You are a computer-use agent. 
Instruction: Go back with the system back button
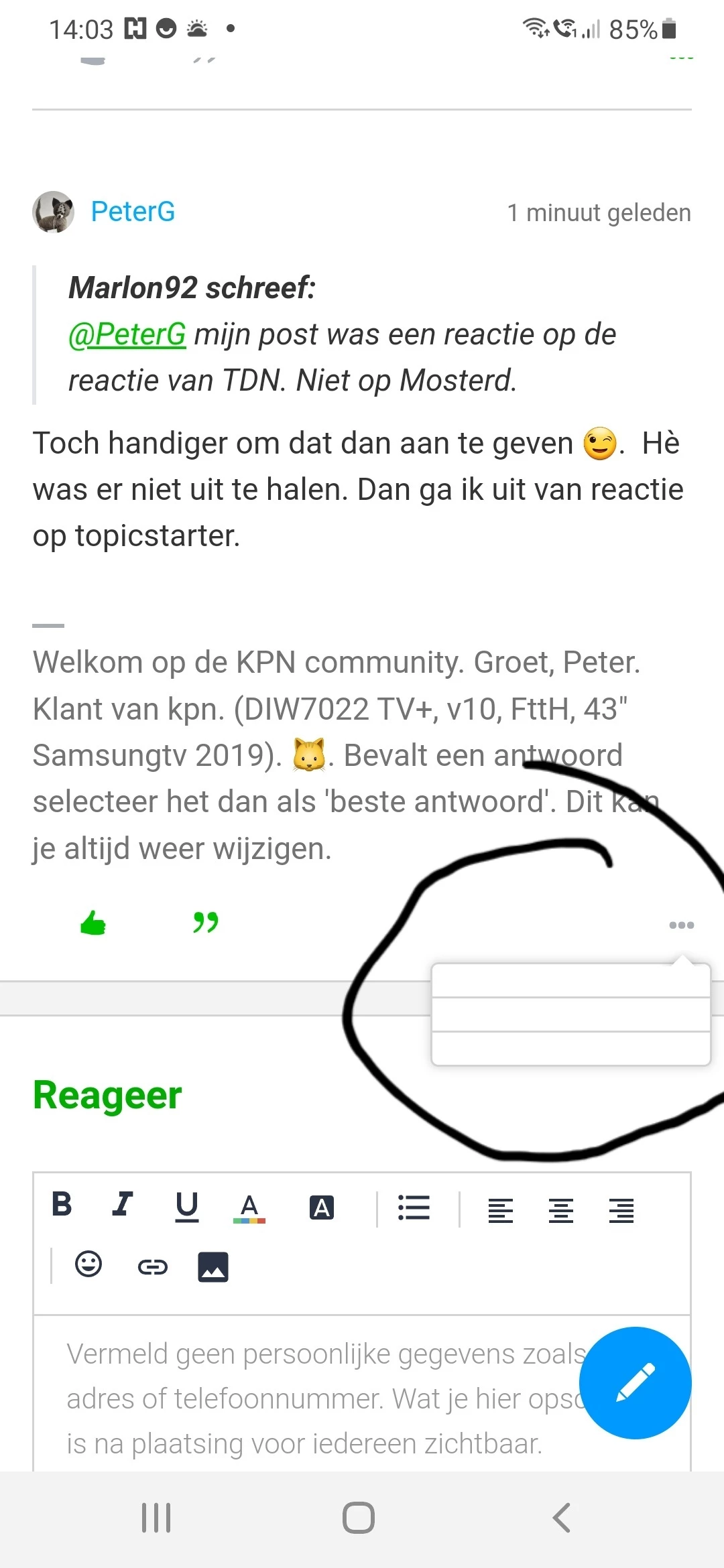point(562,1518)
